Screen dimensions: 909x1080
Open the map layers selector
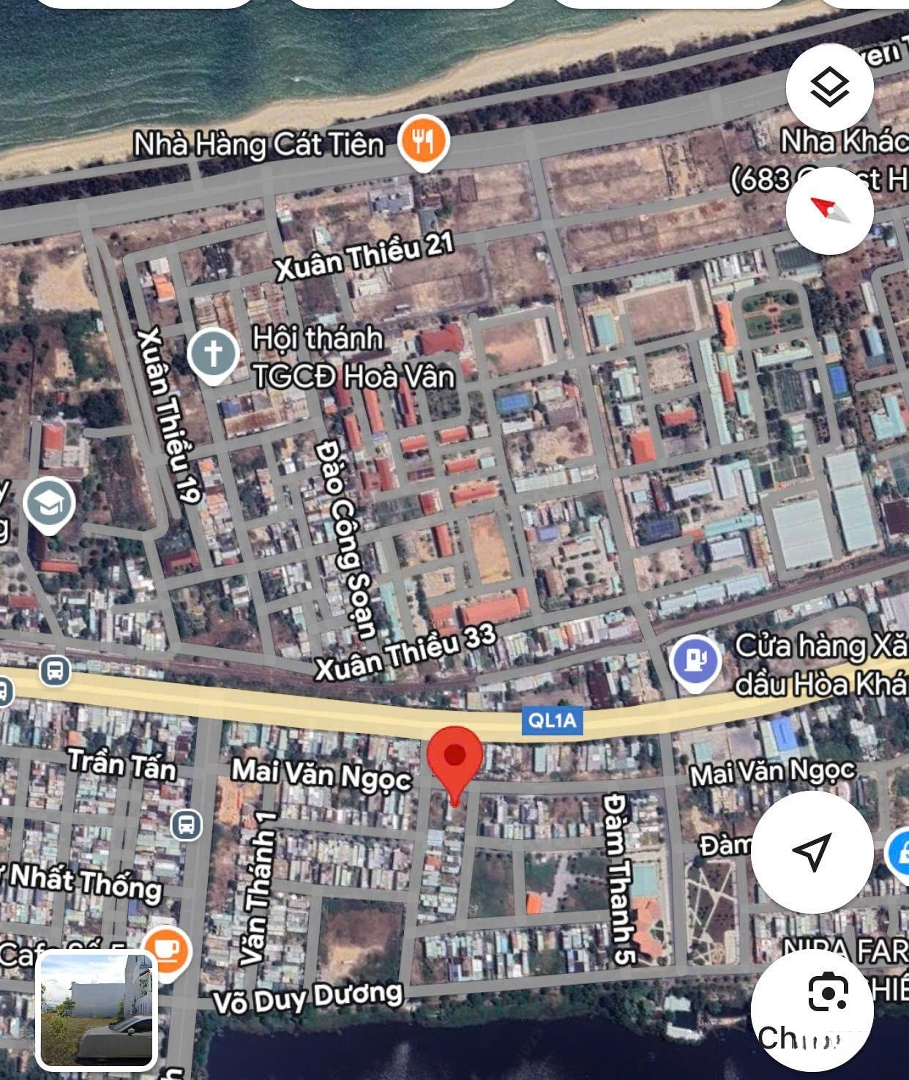point(829,88)
